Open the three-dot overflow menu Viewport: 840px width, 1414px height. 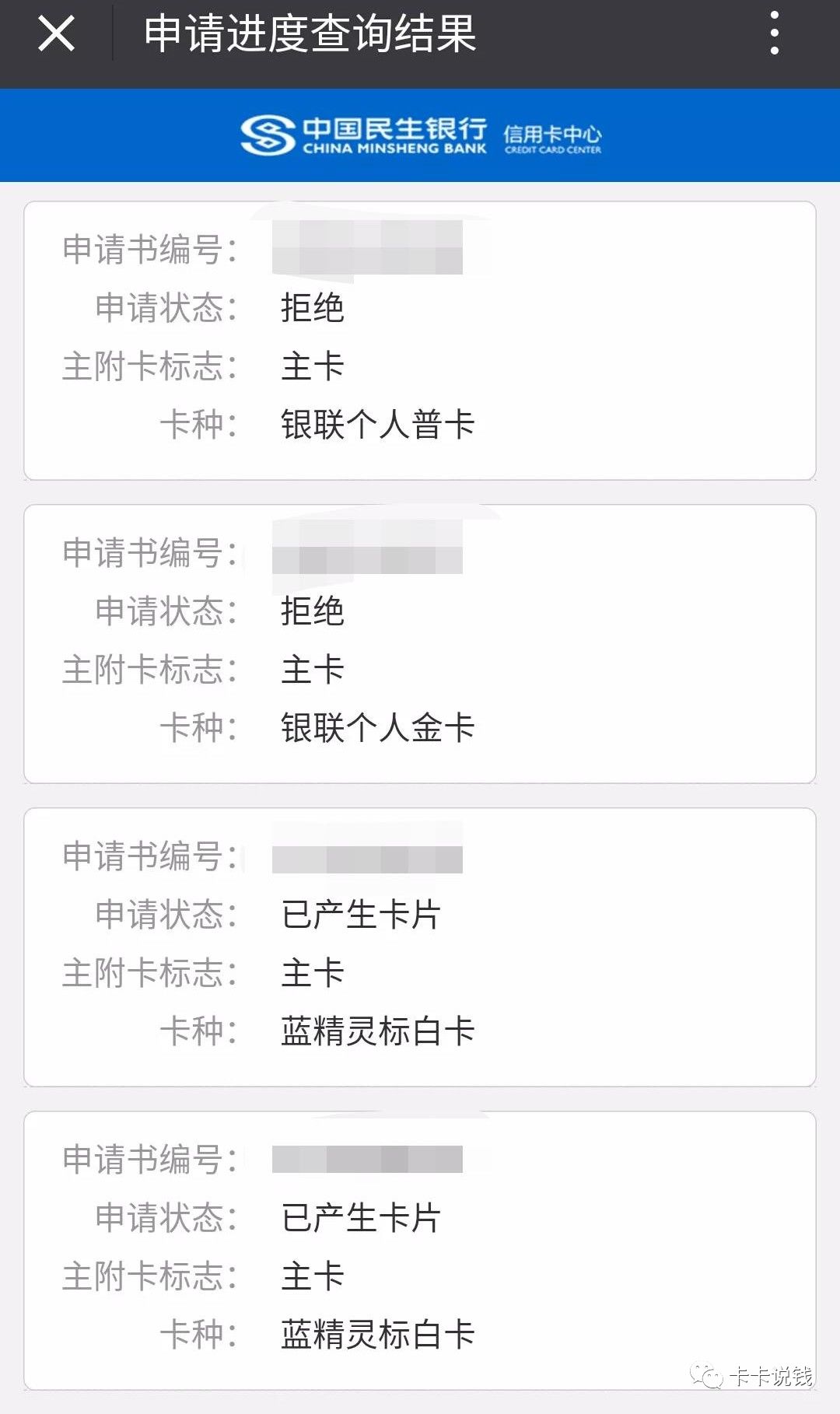774,33
